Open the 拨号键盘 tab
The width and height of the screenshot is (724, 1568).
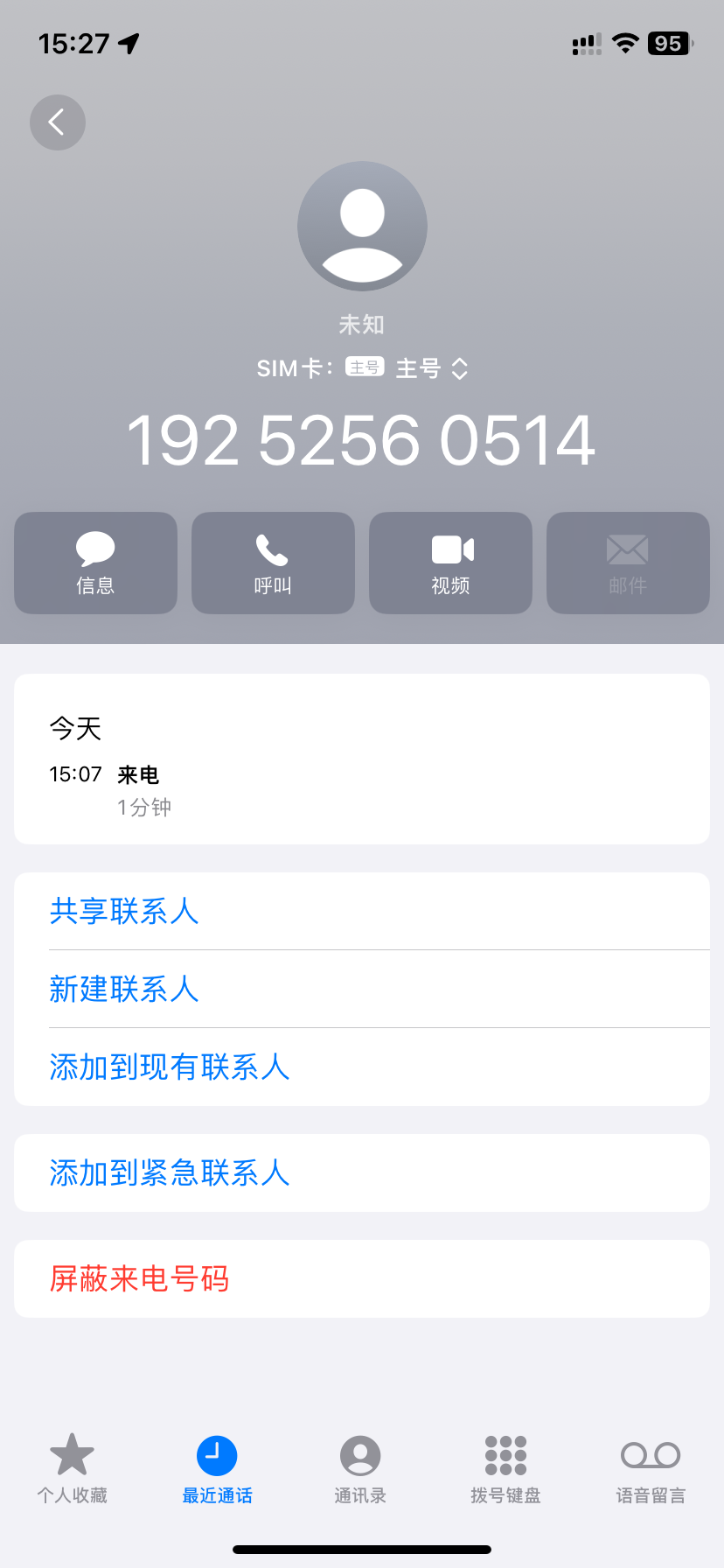click(x=505, y=1469)
